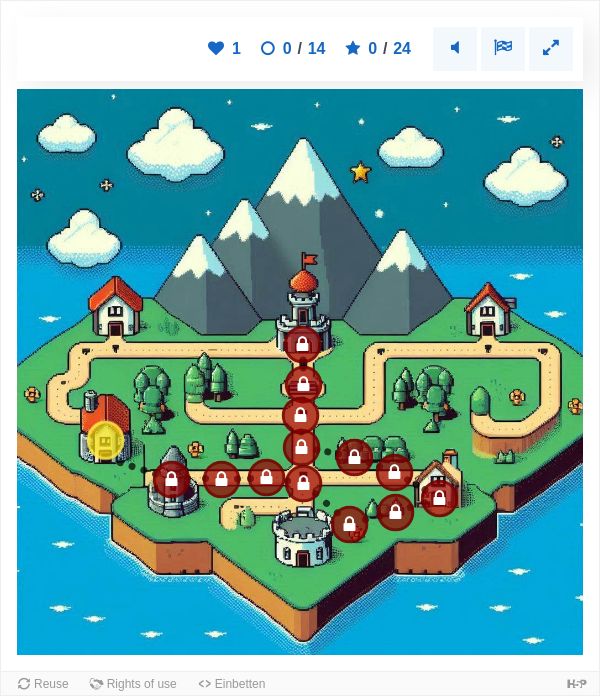Viewport: 600px width, 696px height.
Task: Tap the finish flag button
Action: [x=503, y=48]
